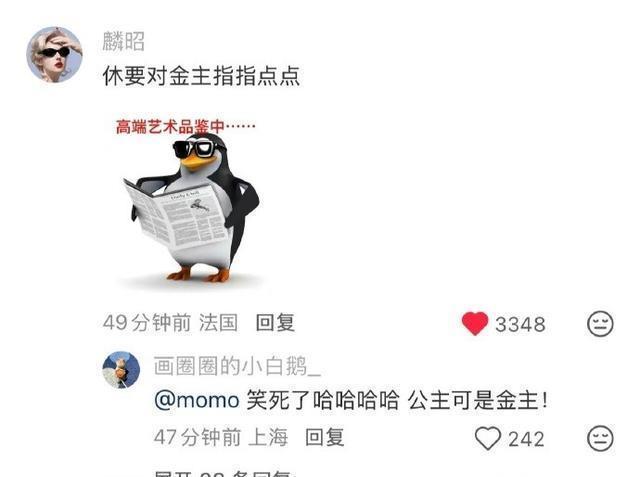Dislike 麟昭's comment
This screenshot has height=477, width=640.
click(x=600, y=323)
